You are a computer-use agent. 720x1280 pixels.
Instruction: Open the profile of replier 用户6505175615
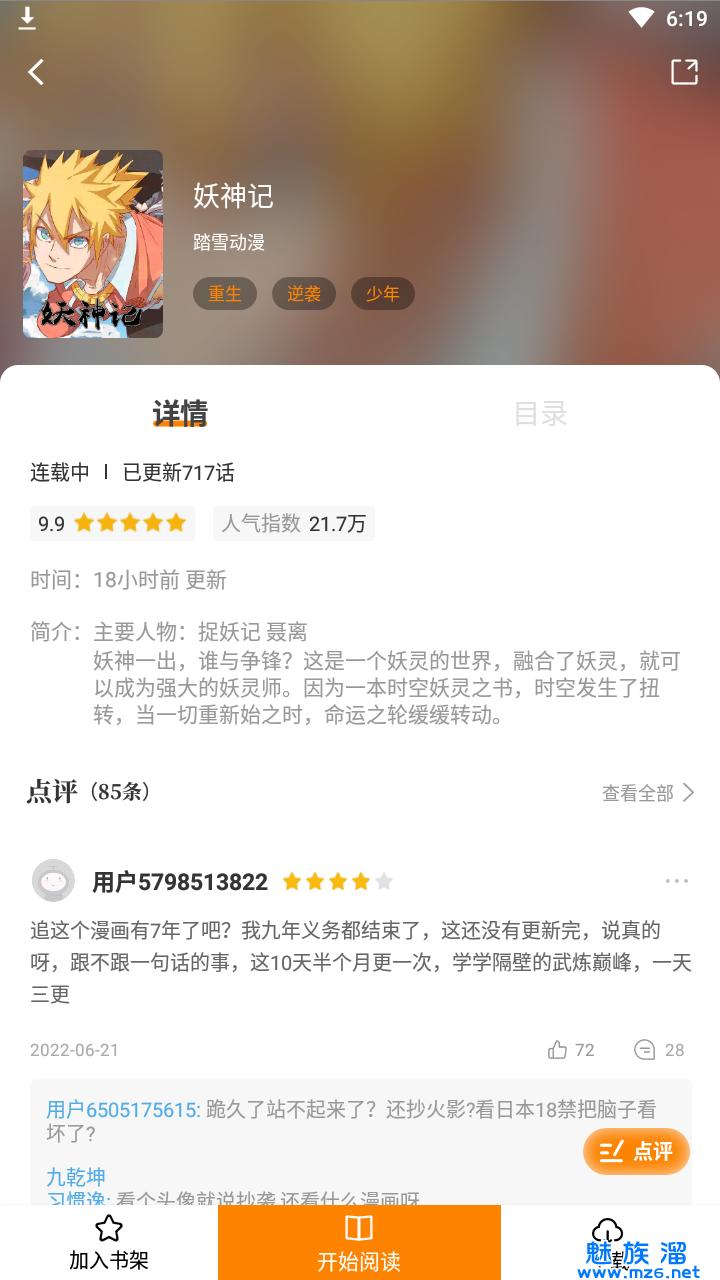[122, 1109]
